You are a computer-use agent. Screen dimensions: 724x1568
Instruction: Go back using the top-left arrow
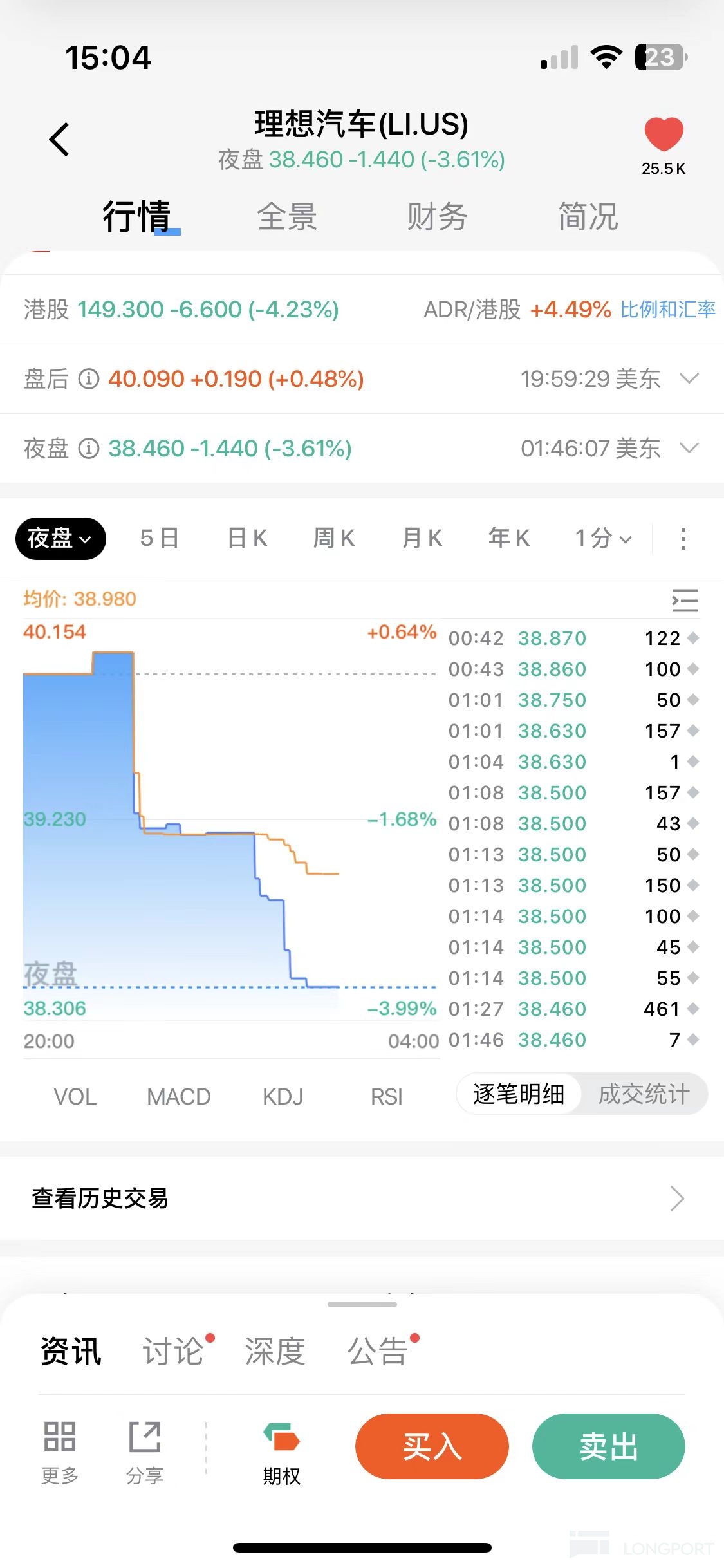(59, 139)
